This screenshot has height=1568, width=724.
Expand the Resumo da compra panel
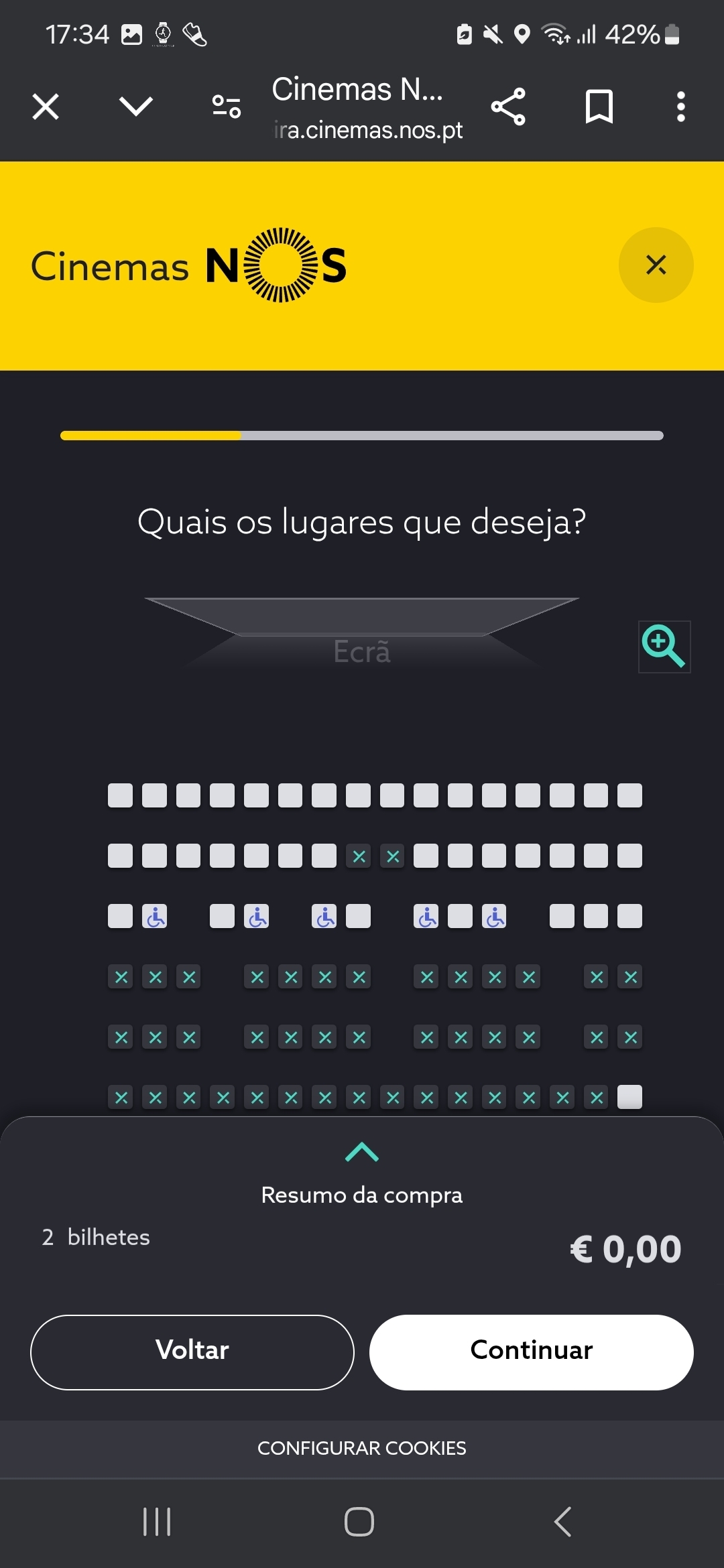point(362,1152)
